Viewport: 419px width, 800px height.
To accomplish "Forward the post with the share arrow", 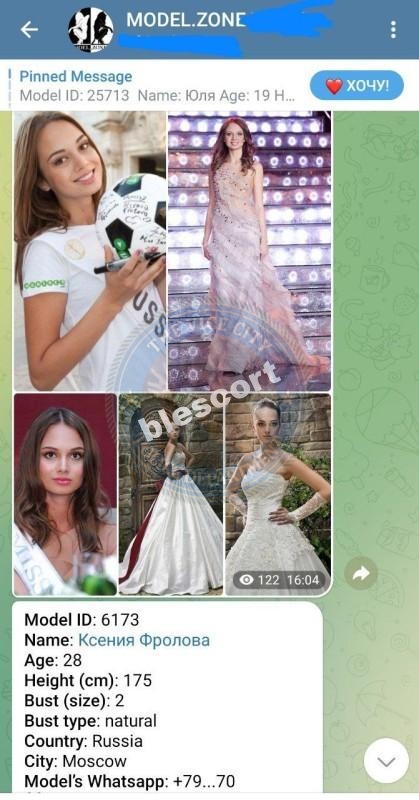I will tap(361, 573).
